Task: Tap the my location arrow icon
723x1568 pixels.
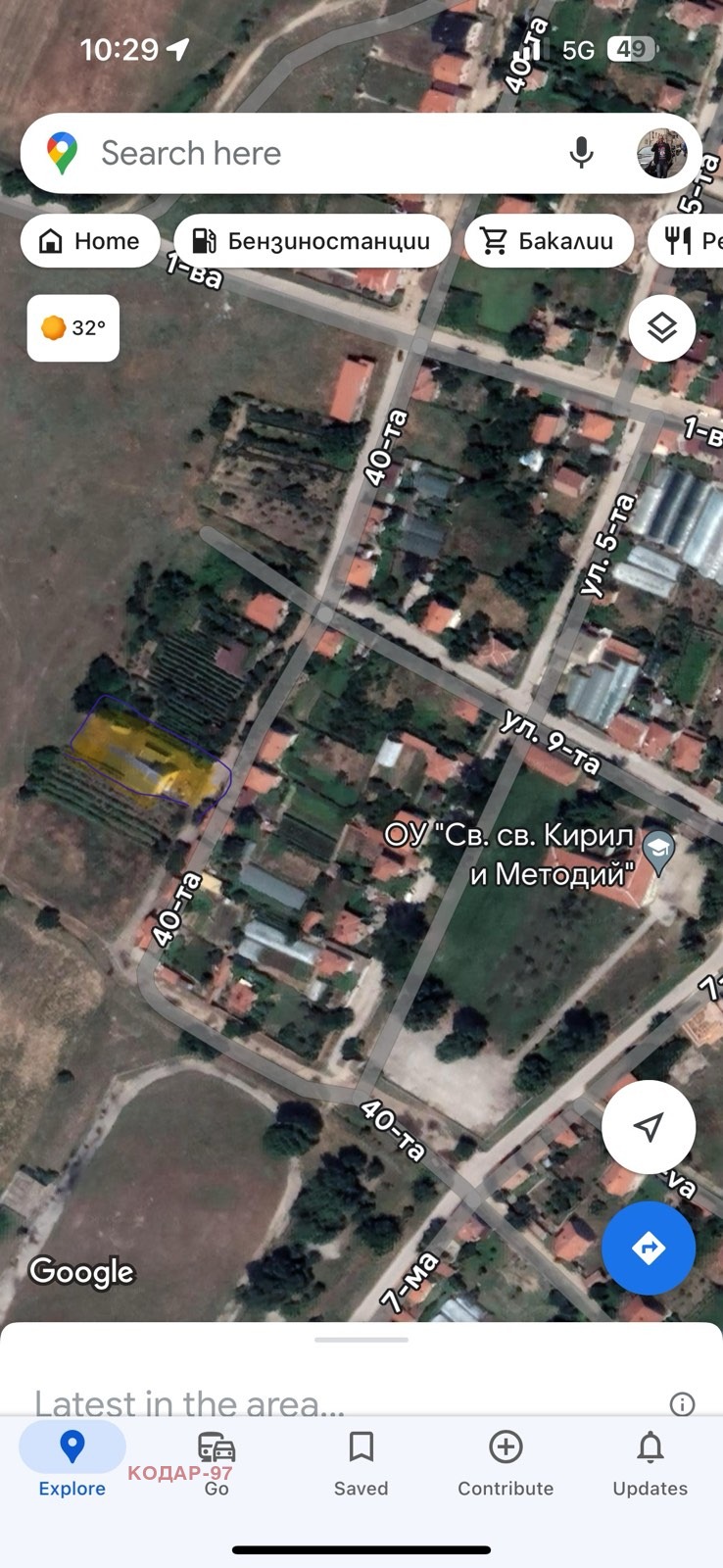Action: pyautogui.click(x=649, y=1128)
